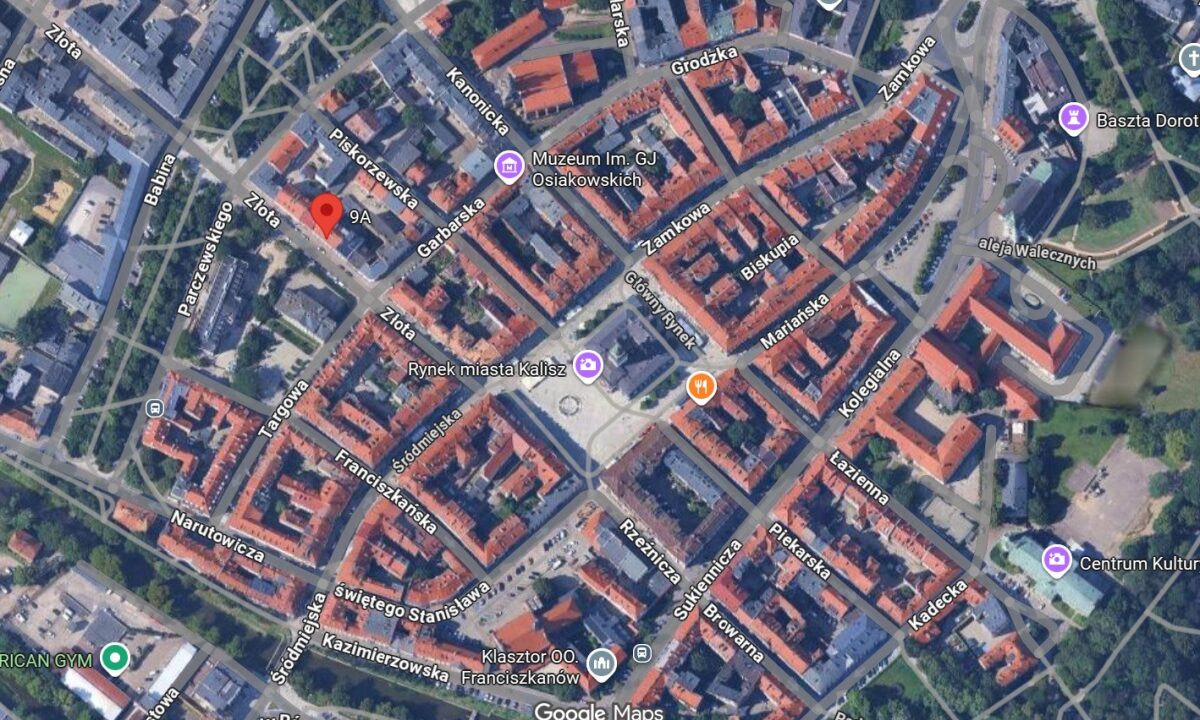
Task: Tap the bus stop icon near Targowa
Action: point(154,407)
